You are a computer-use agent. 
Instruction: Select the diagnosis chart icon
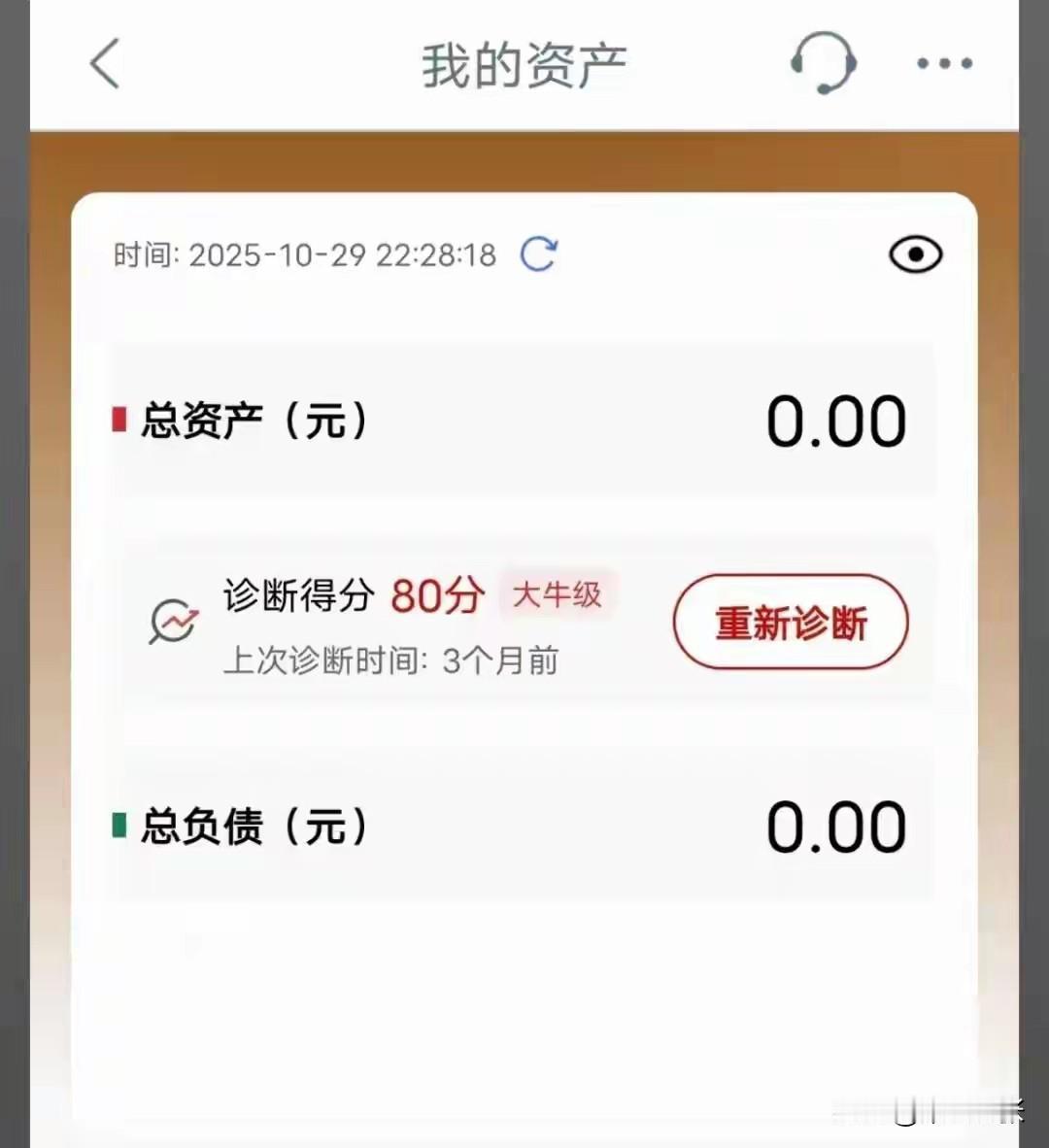tap(173, 622)
